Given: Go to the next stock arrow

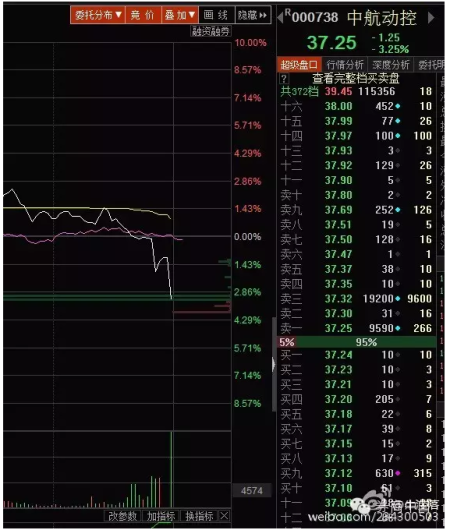Looking at the screenshot, I should [x=431, y=17].
